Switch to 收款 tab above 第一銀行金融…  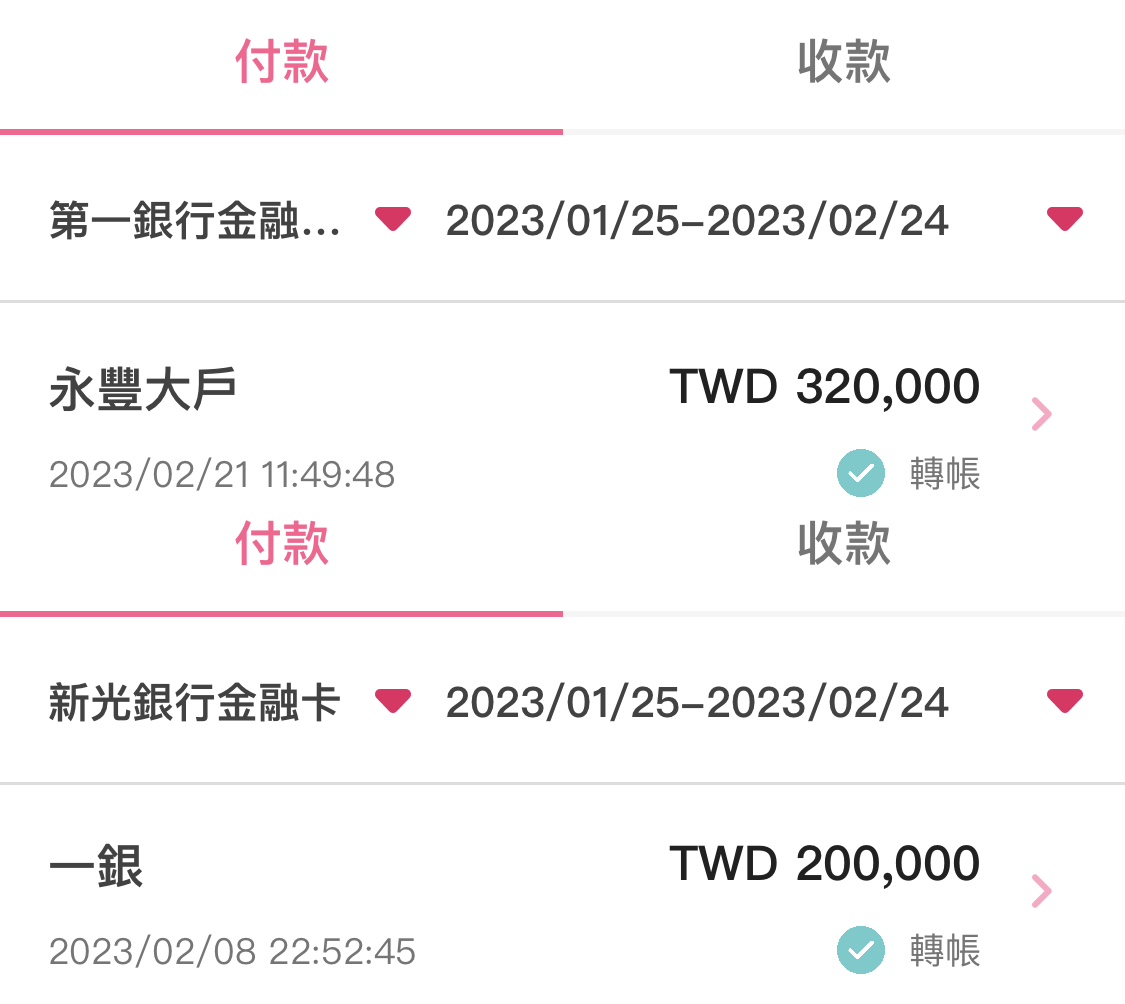(x=844, y=62)
